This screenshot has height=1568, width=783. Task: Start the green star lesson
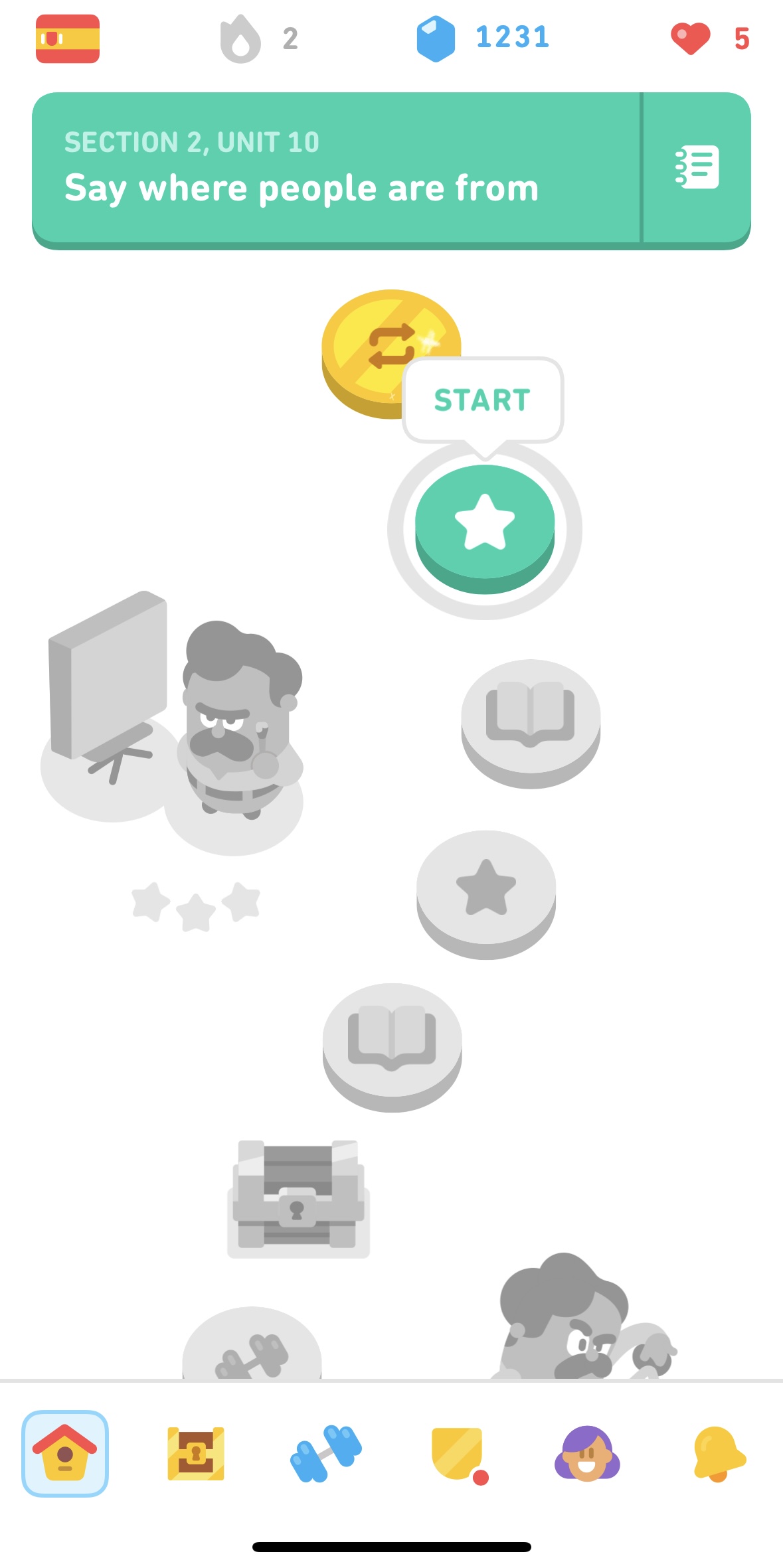(485, 529)
